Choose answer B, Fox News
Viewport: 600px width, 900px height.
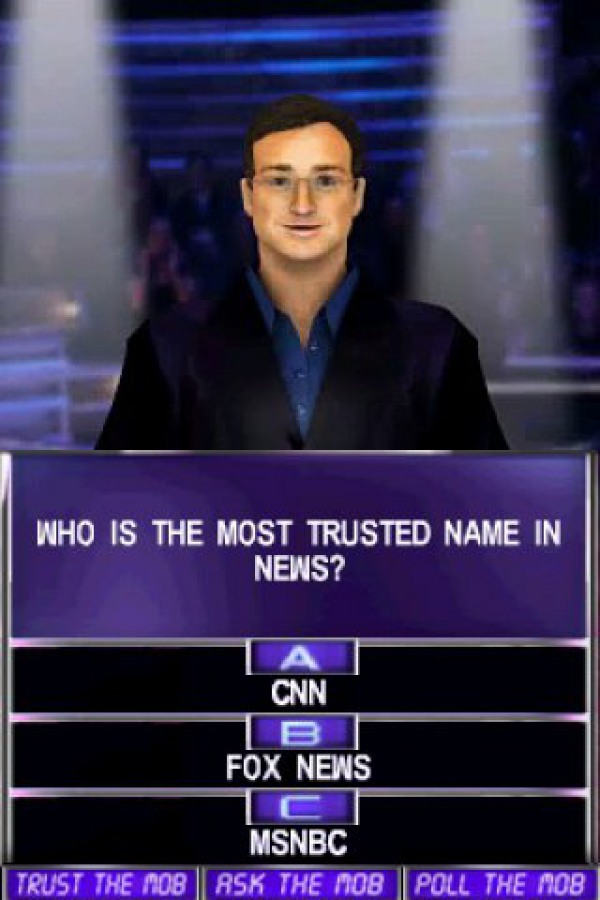pos(300,752)
